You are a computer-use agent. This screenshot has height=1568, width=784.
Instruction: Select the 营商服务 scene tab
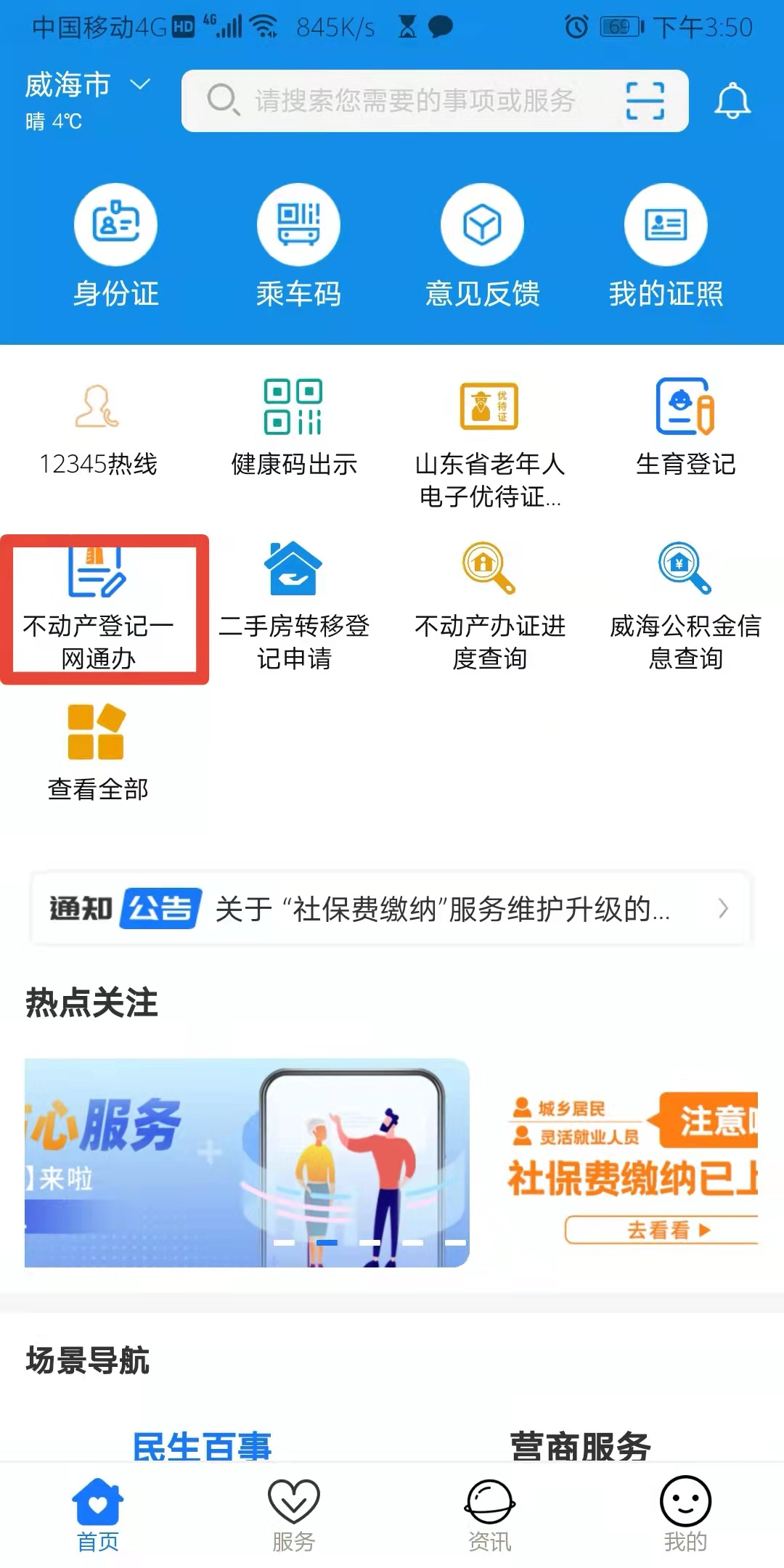click(x=580, y=1445)
